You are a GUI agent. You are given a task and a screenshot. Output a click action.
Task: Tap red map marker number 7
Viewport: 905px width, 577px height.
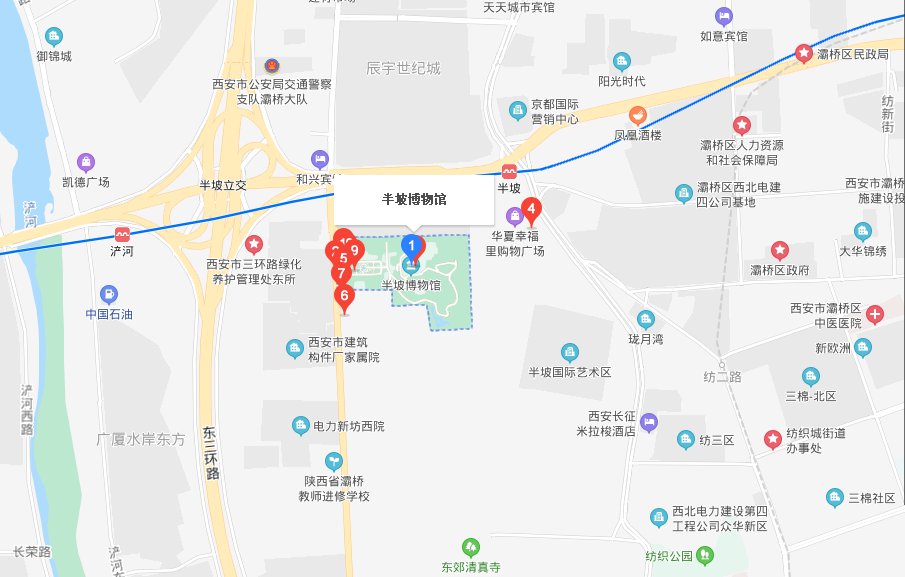click(x=341, y=272)
